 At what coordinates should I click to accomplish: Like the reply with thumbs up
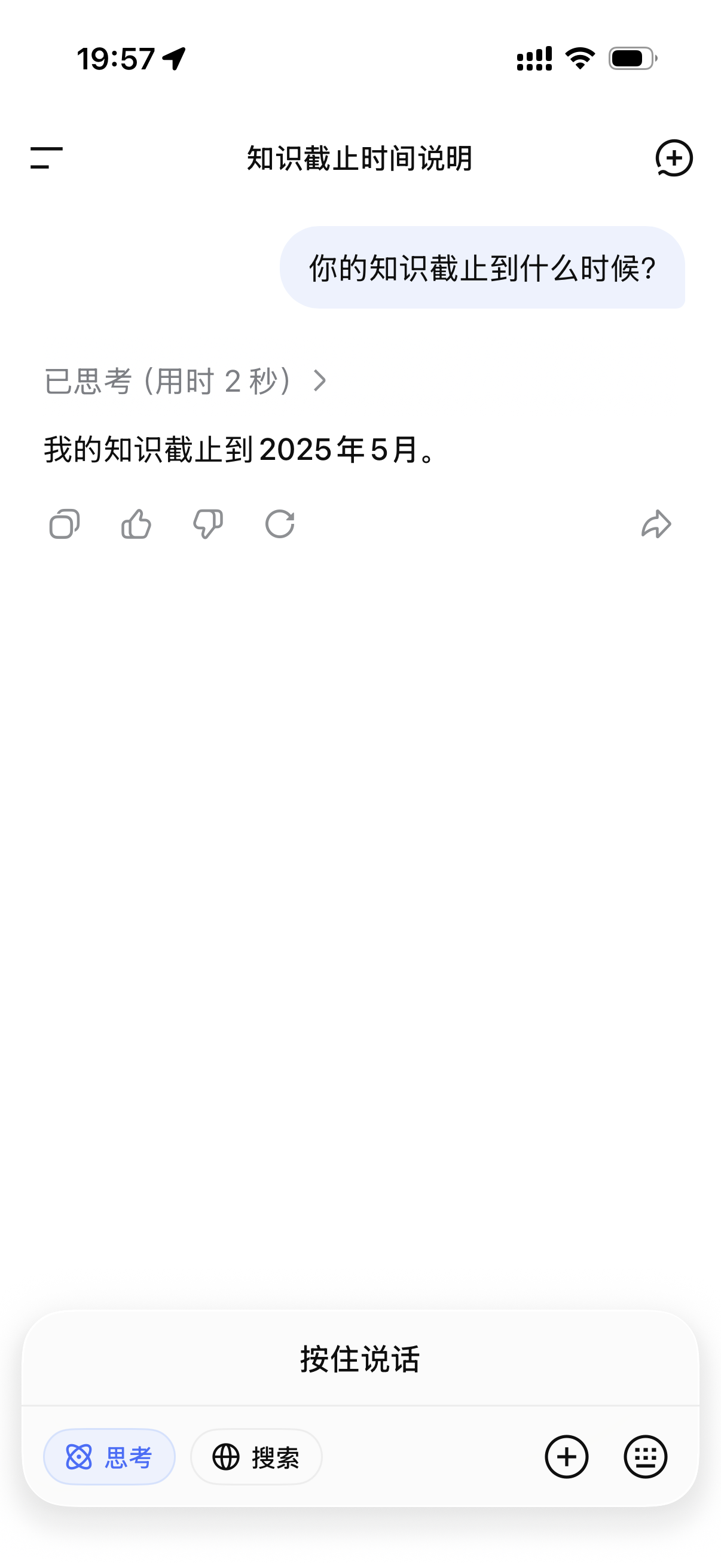point(136,524)
